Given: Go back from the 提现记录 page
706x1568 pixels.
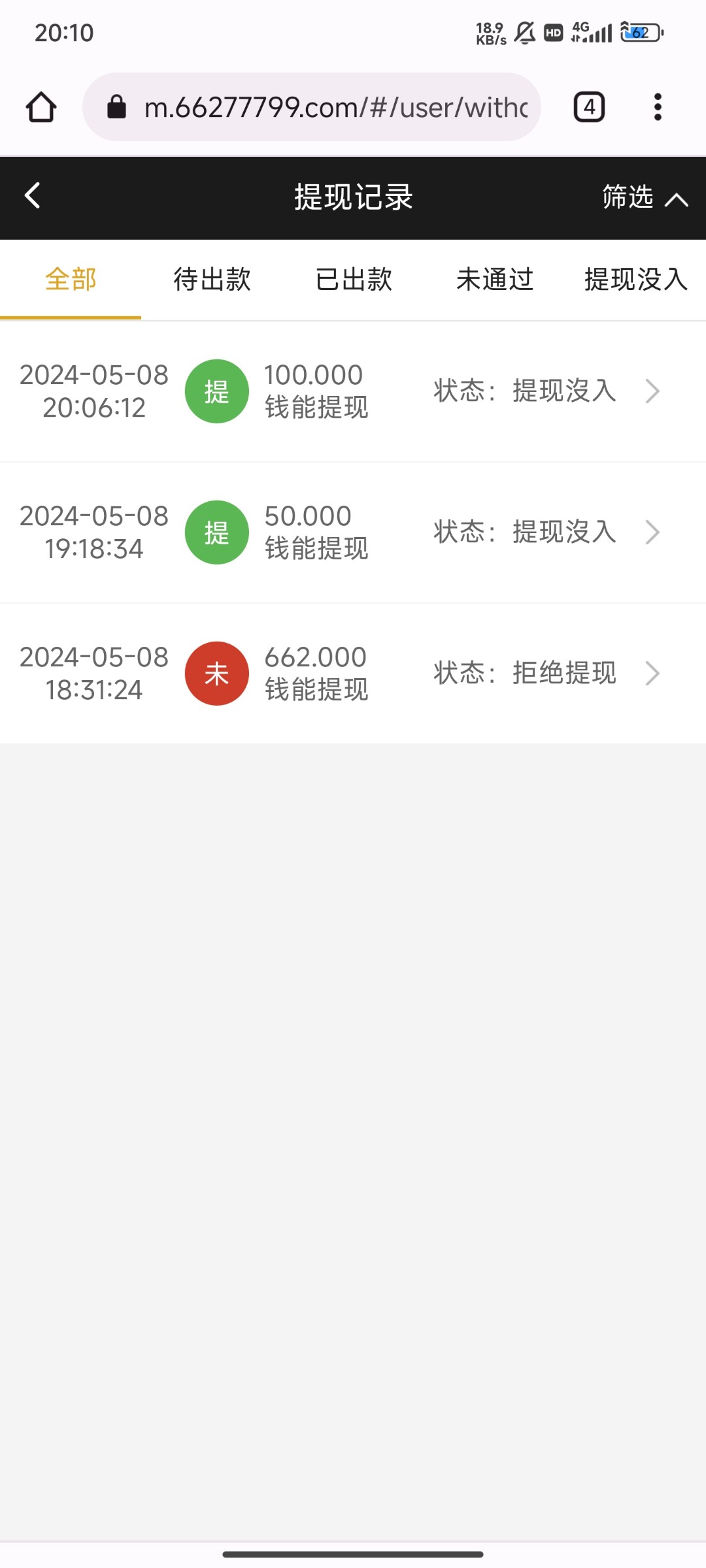Looking at the screenshot, I should point(33,196).
